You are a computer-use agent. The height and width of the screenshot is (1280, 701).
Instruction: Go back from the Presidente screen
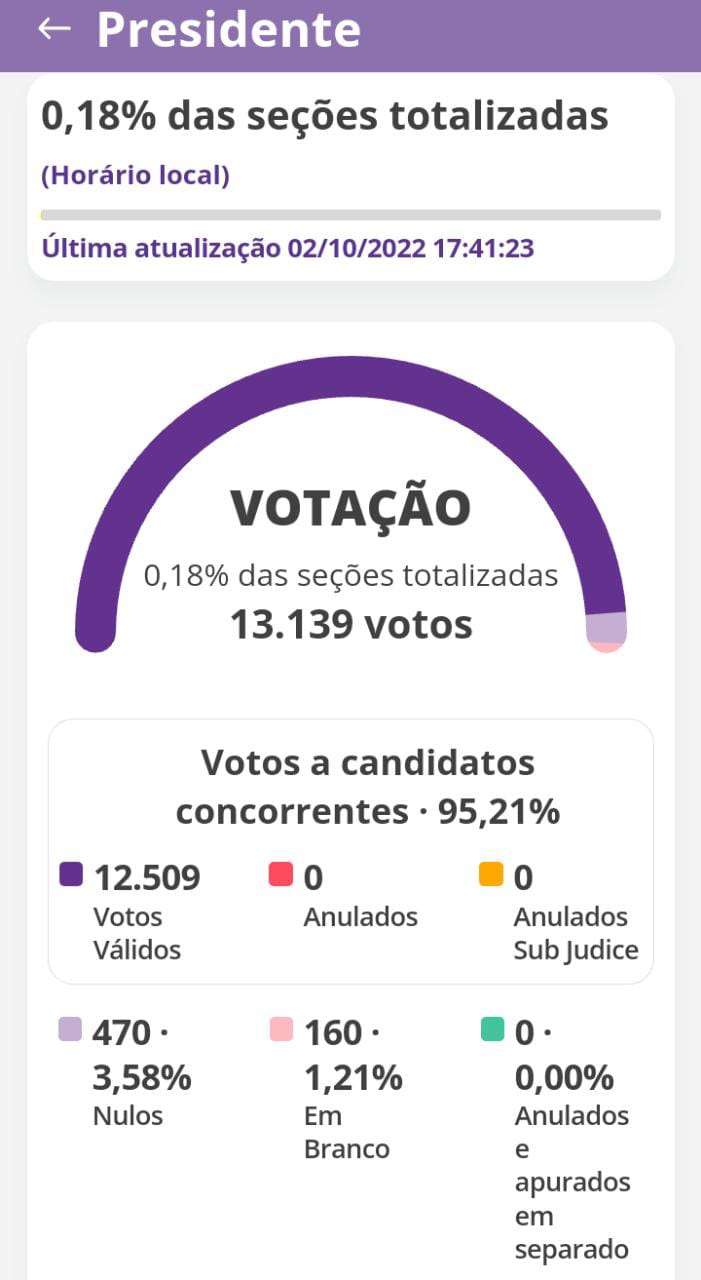(54, 29)
